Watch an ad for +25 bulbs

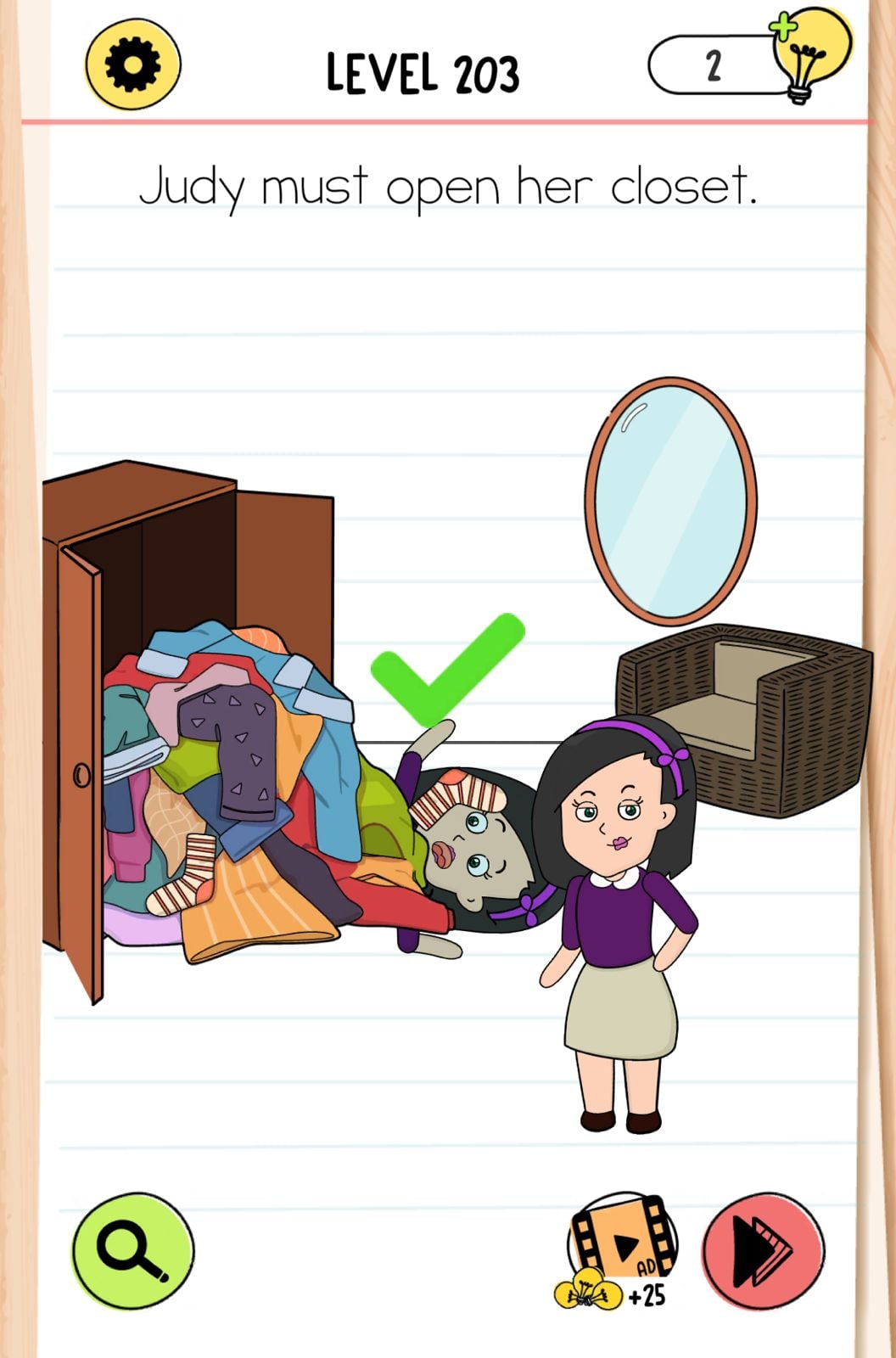coord(622,1250)
